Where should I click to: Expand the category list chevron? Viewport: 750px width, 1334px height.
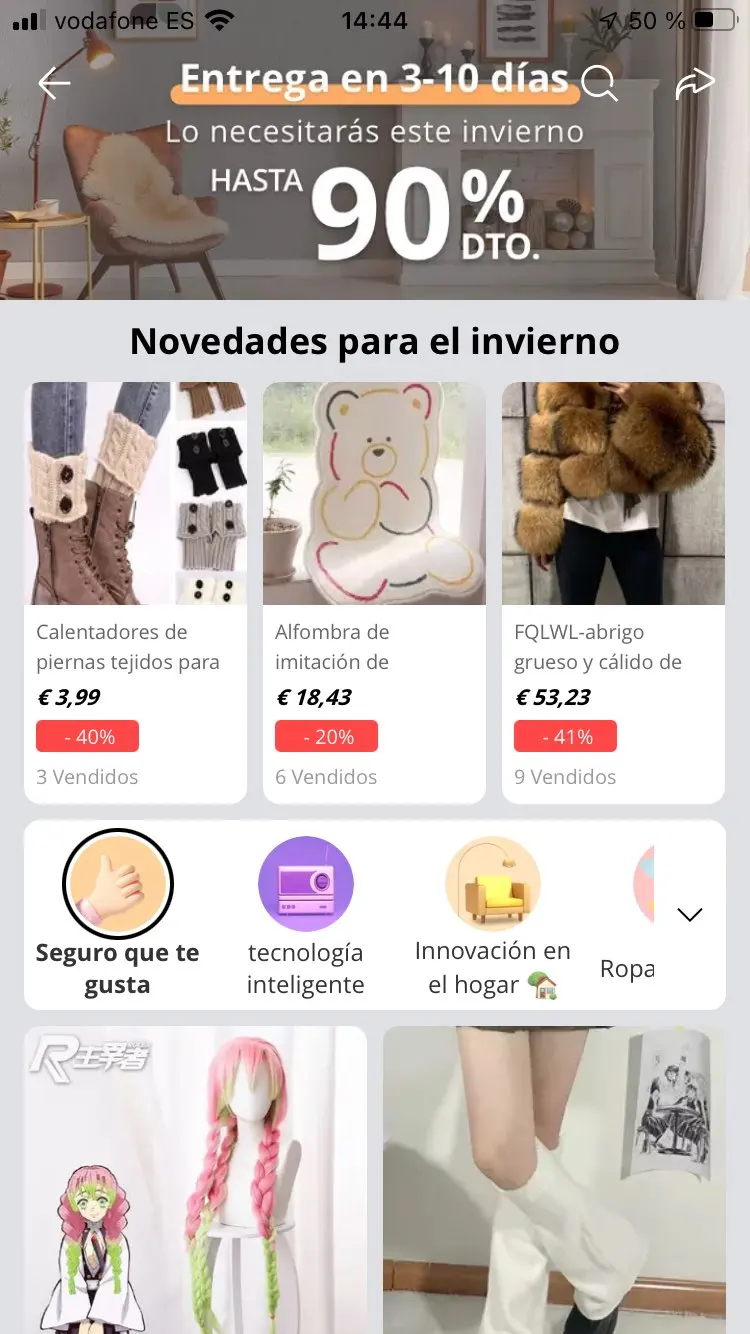point(690,914)
